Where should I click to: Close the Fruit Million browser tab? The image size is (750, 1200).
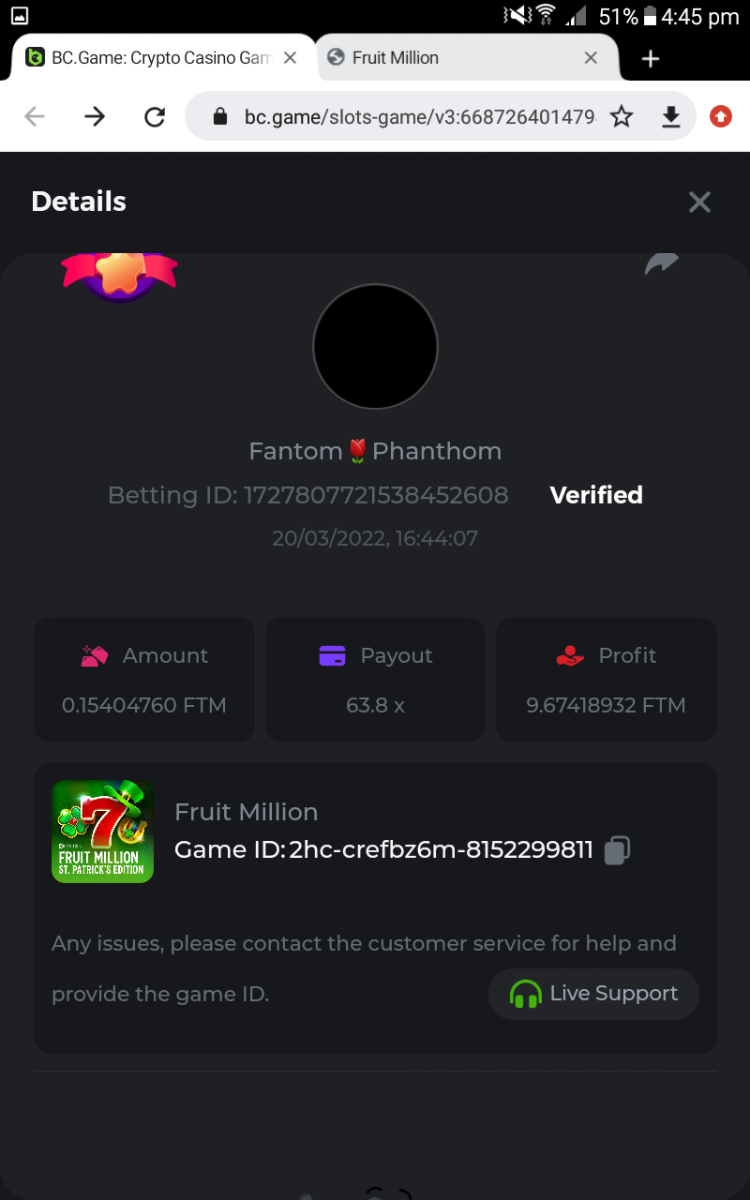click(591, 58)
